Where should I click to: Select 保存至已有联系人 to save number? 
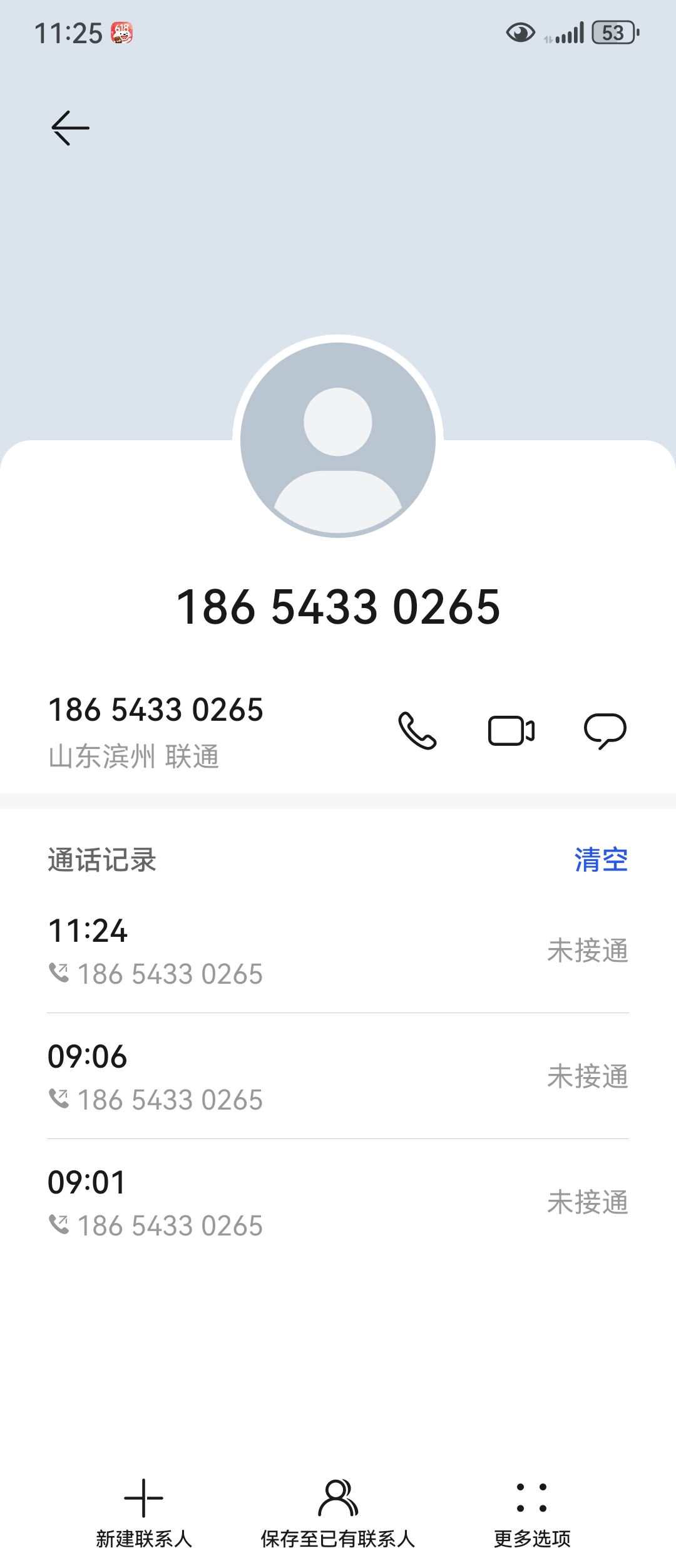338,1512
